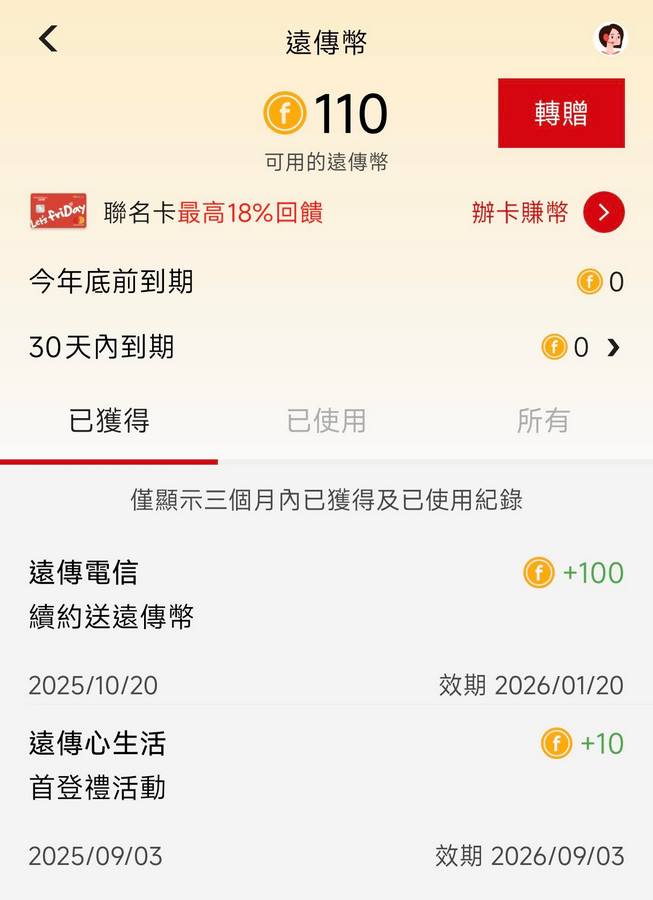Open the profile avatar icon
Image resolution: width=653 pixels, height=900 pixels.
pyautogui.click(x=610, y=40)
